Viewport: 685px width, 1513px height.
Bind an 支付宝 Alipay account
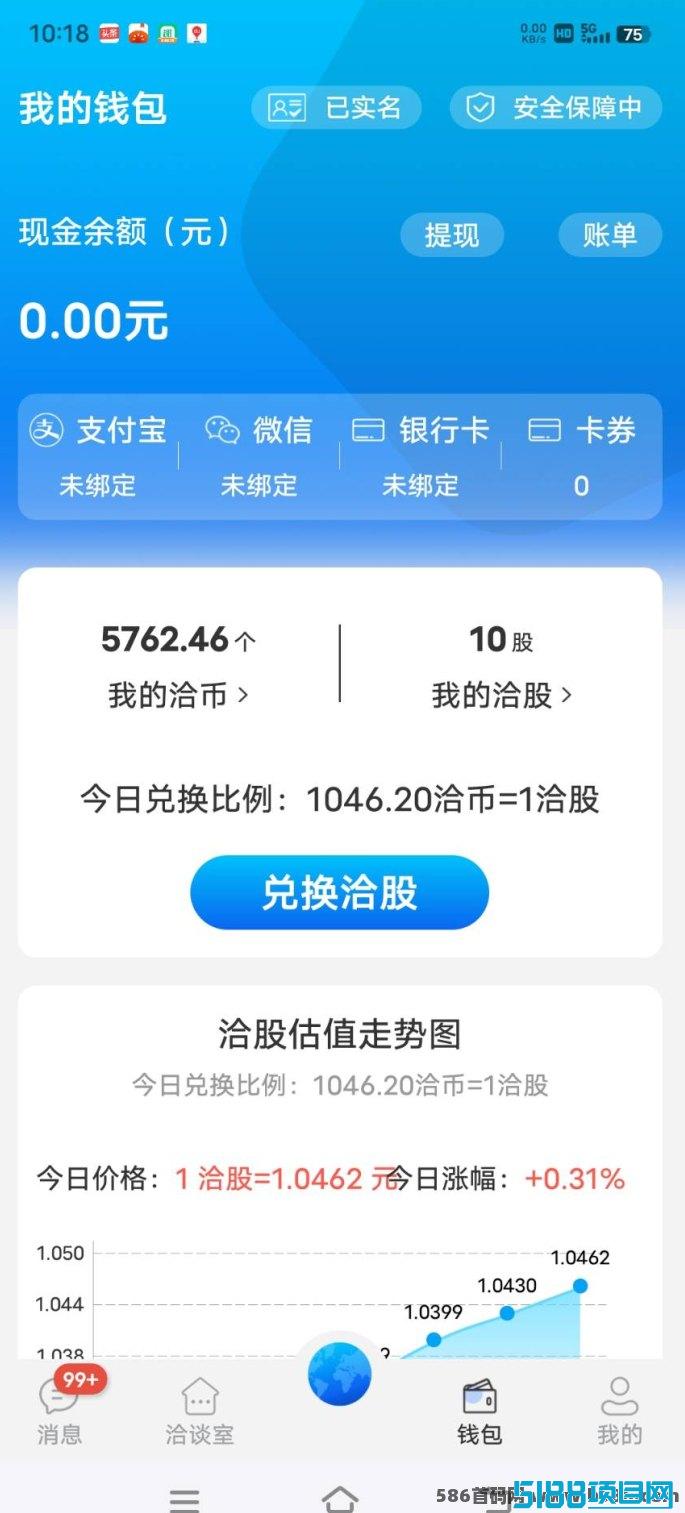point(98,456)
